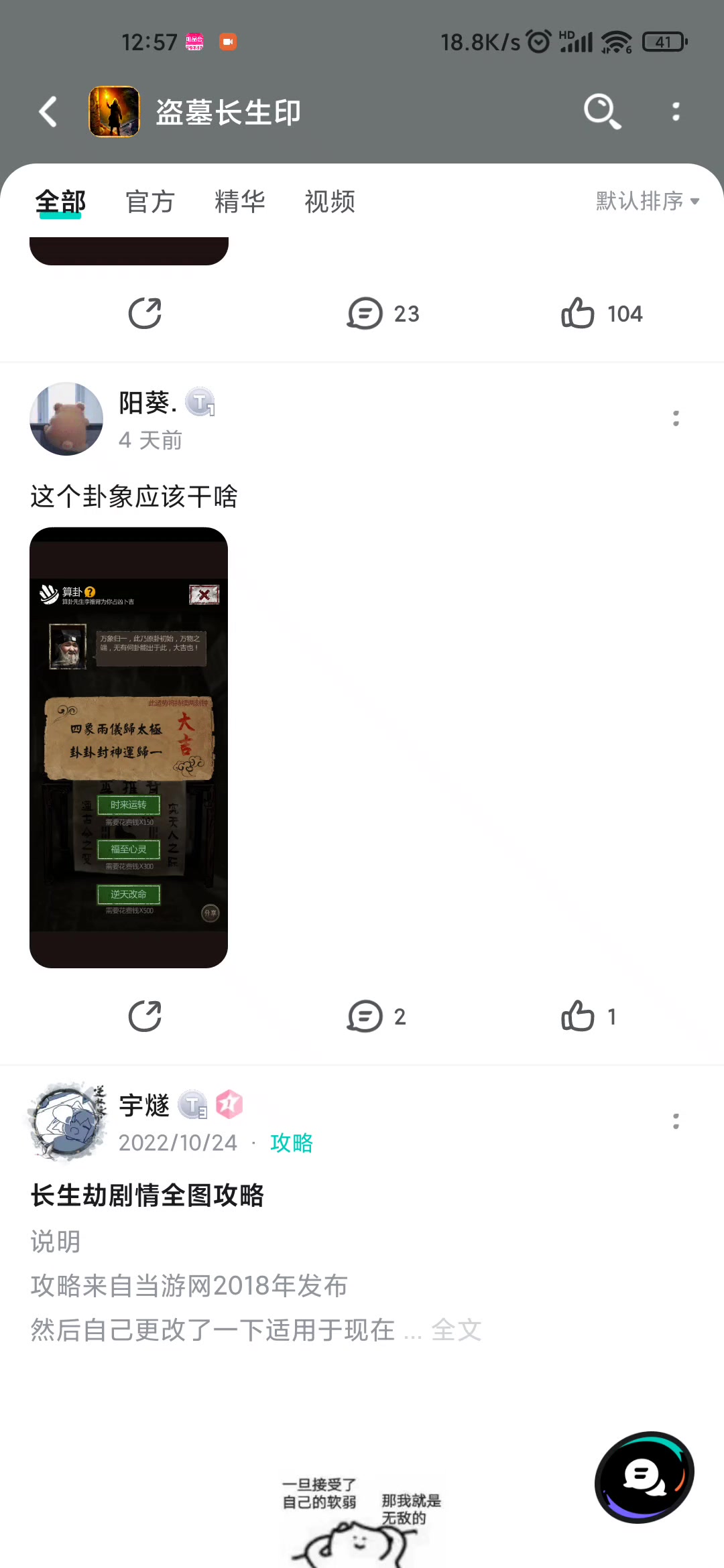This screenshot has height=1568, width=724.
Task: Select the 全部 tab
Action: (x=60, y=201)
